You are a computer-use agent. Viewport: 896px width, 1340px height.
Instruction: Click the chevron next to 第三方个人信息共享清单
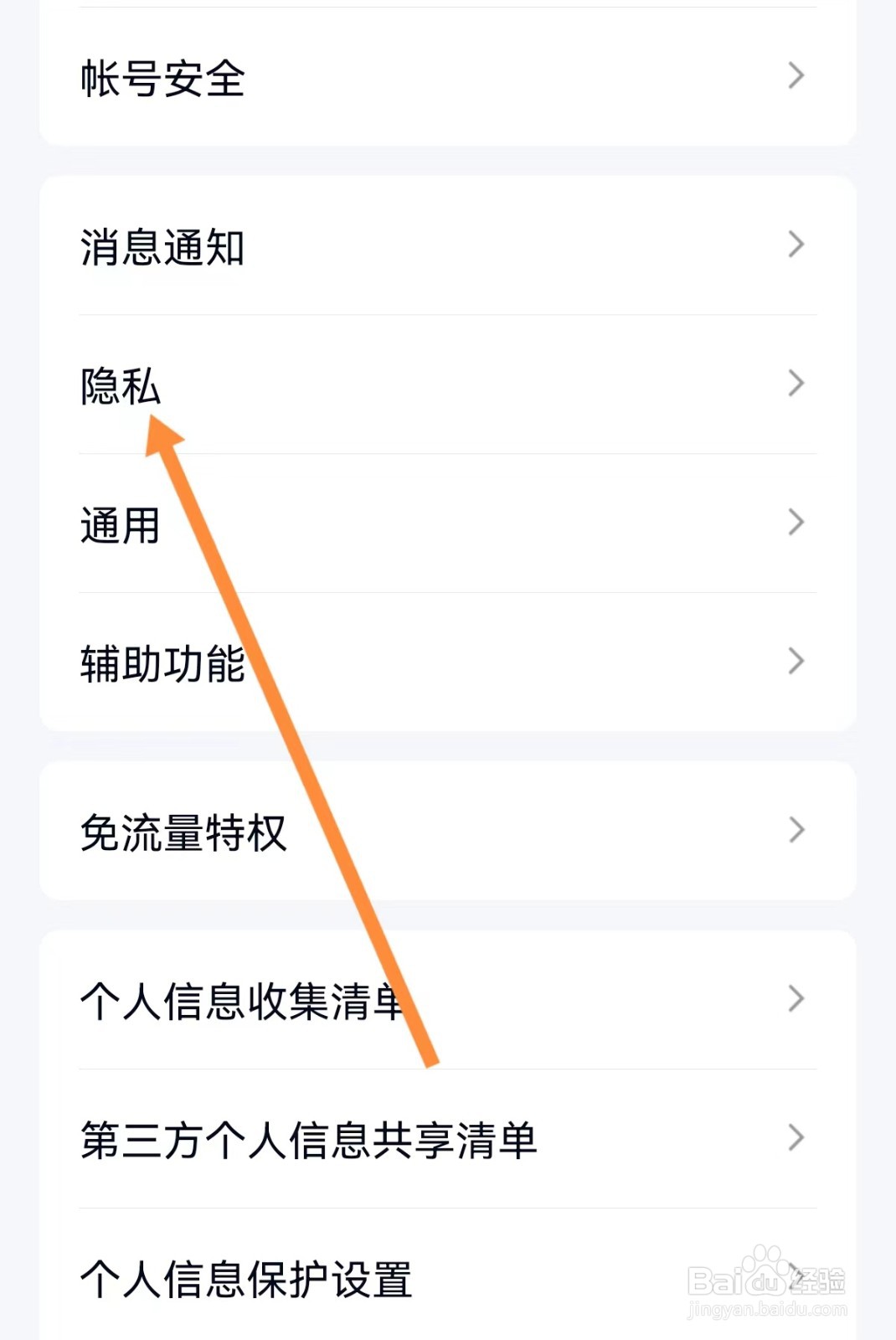pyautogui.click(x=796, y=1136)
